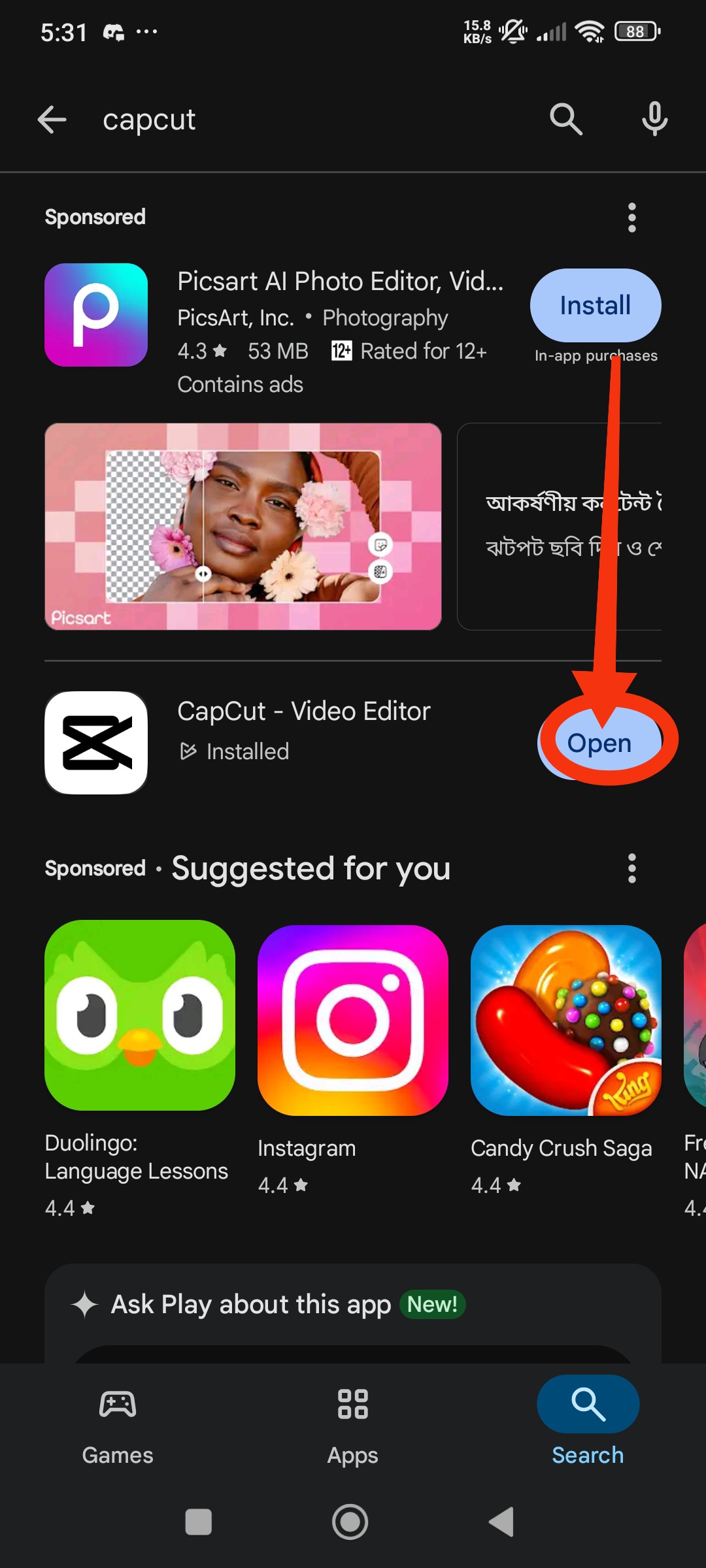
Task: Open the overflow menu beside the Picsart Sponsored label
Action: [631, 218]
